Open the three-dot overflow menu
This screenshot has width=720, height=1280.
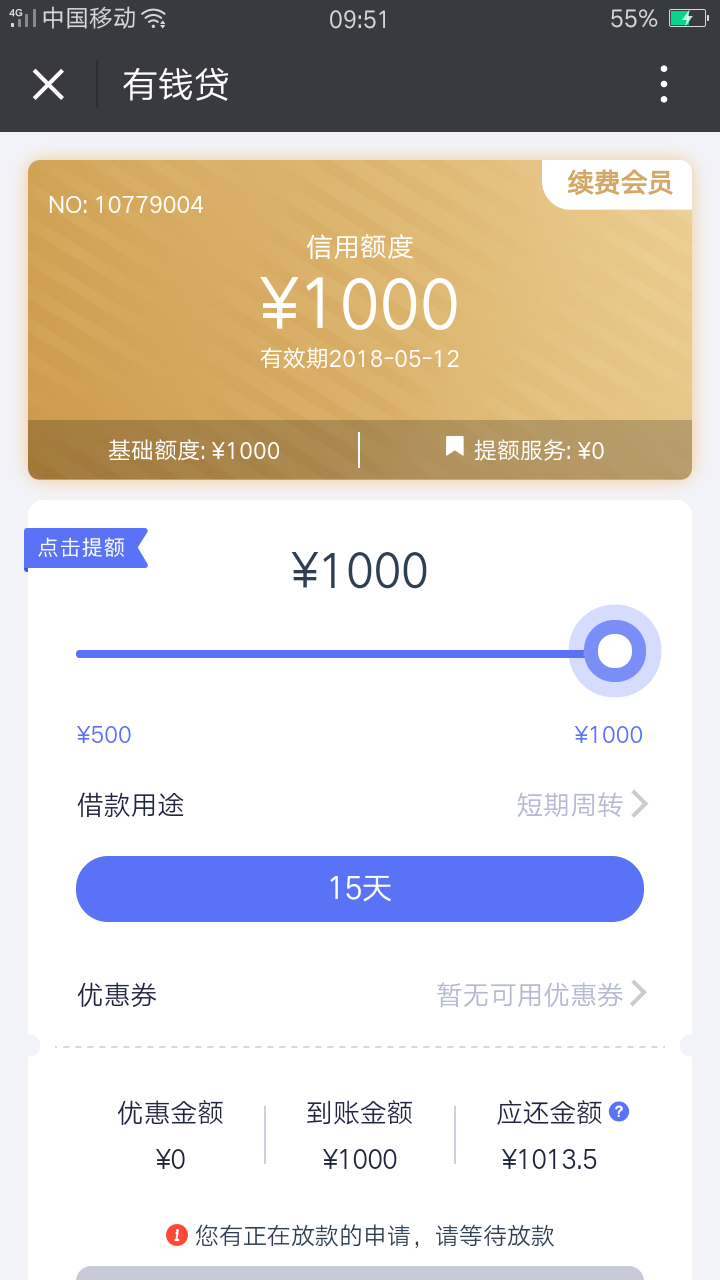pyautogui.click(x=664, y=85)
